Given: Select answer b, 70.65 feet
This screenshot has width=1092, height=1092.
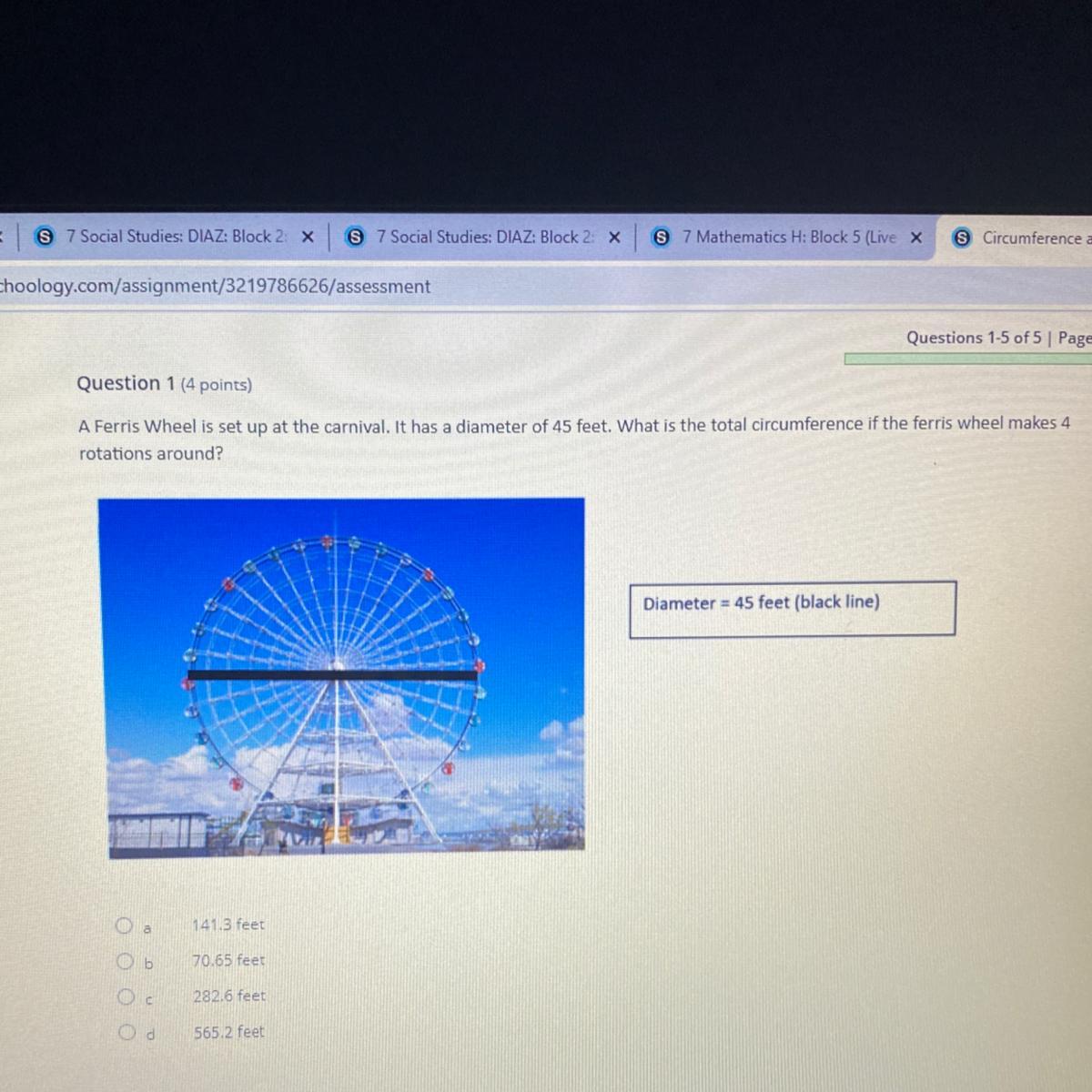Looking at the screenshot, I should pyautogui.click(x=125, y=961).
